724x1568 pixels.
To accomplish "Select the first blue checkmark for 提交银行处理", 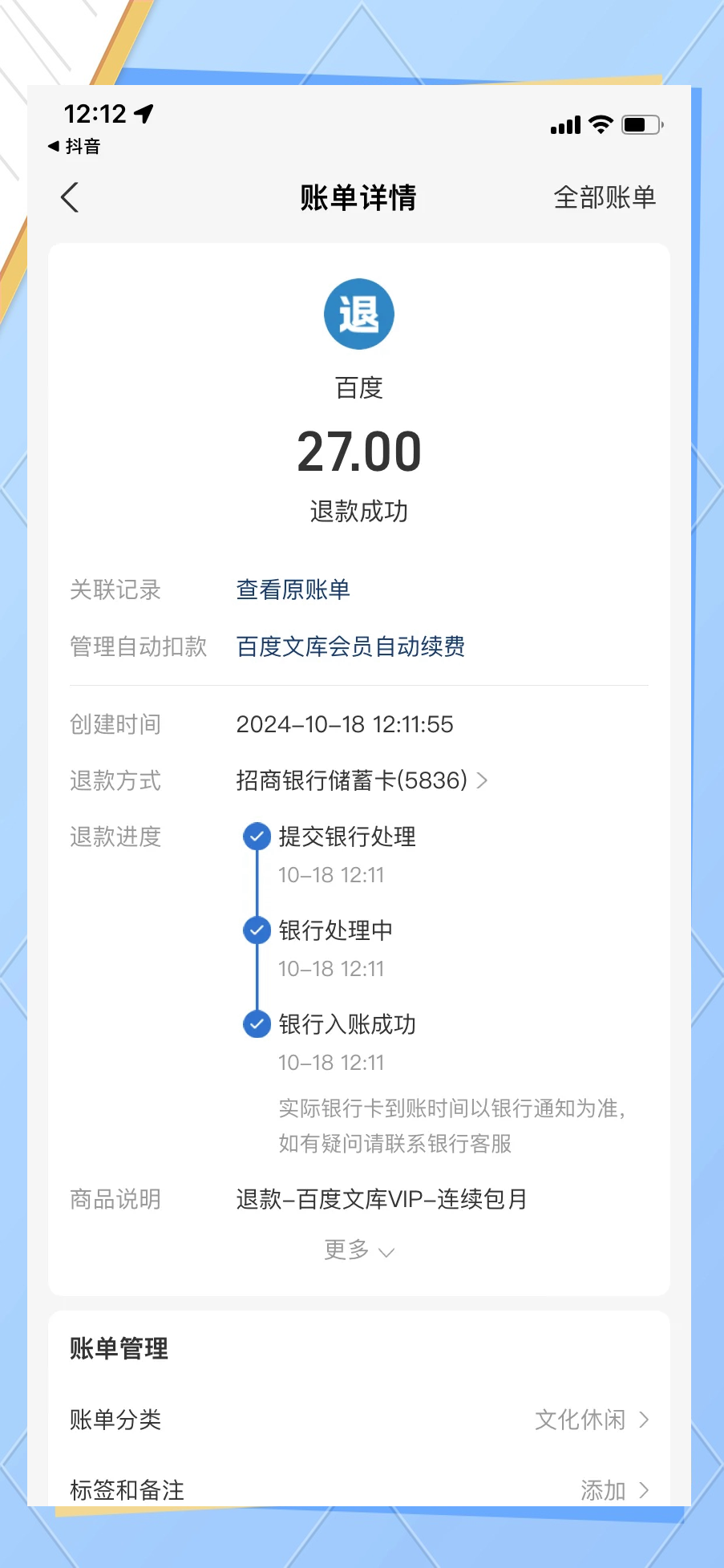I will pyautogui.click(x=257, y=837).
